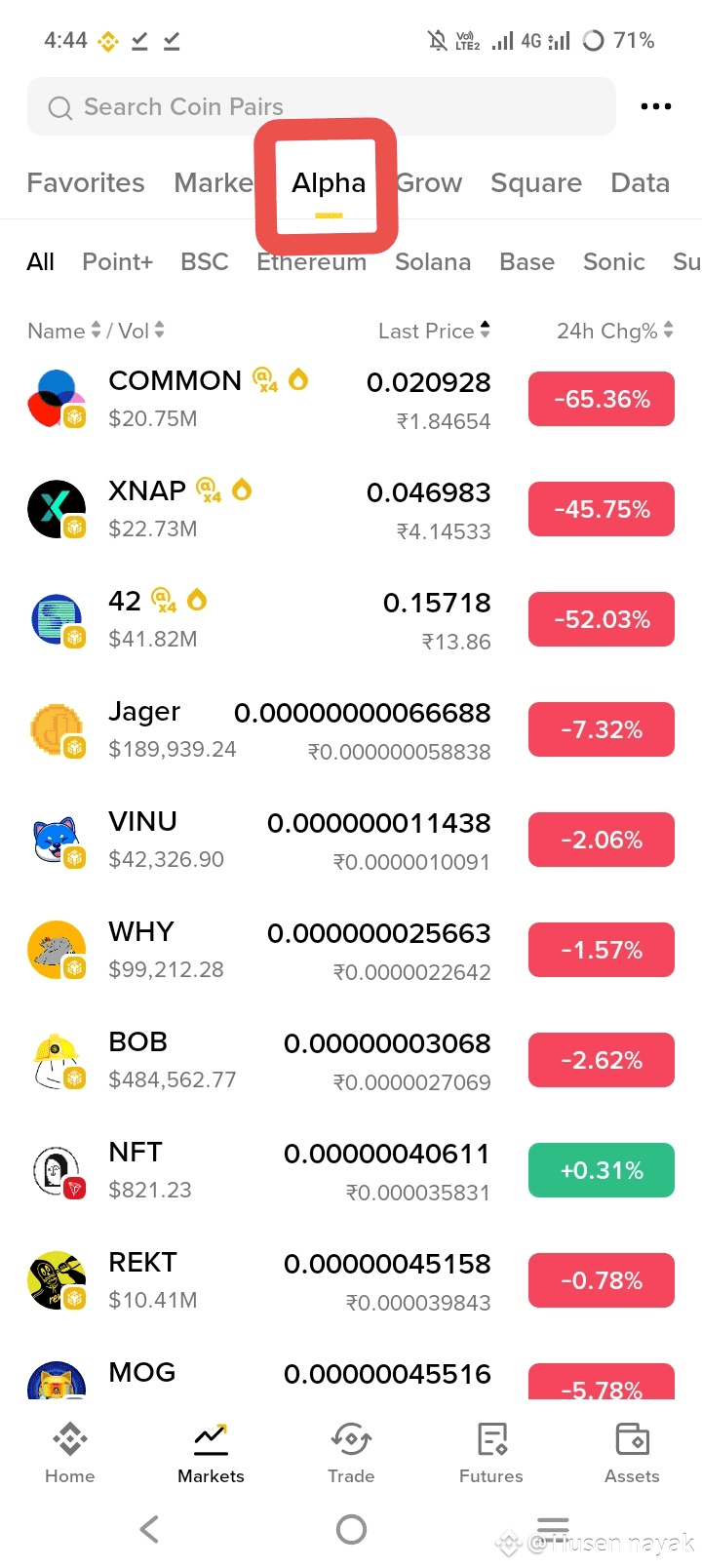Select the Solana chain filter
Viewport: 702px width, 1568px height.
coord(433,262)
